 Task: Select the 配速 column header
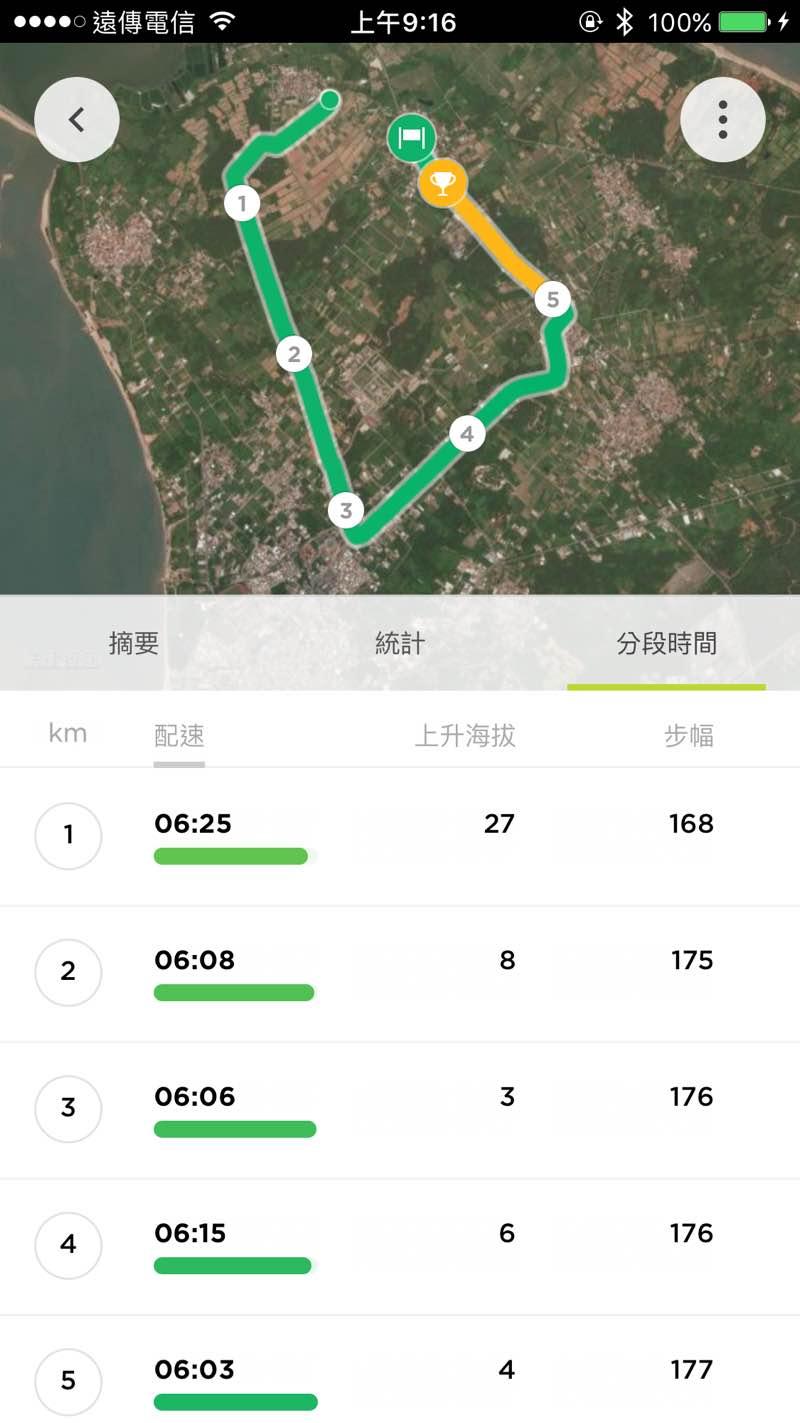pos(179,737)
